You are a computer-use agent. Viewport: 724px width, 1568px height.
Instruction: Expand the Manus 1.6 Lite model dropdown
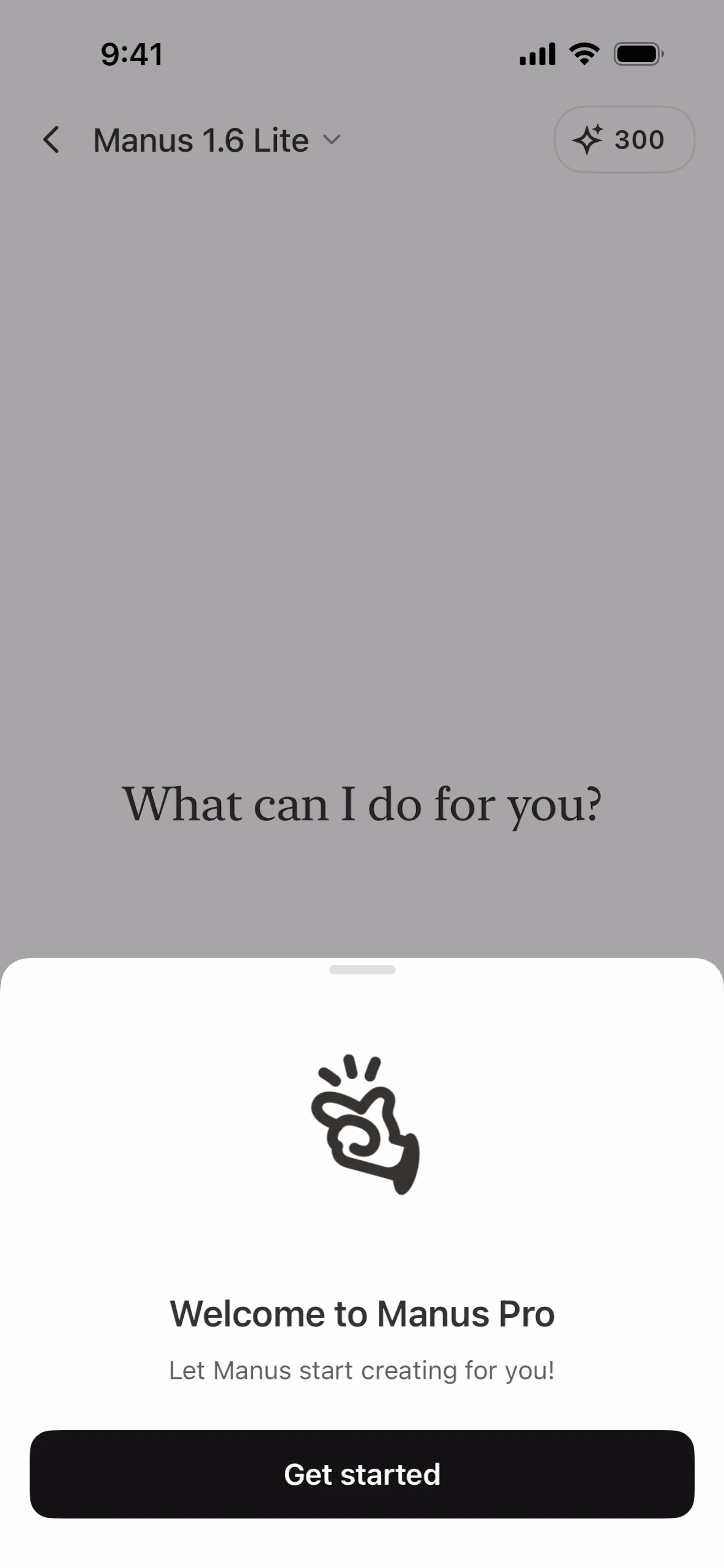216,140
